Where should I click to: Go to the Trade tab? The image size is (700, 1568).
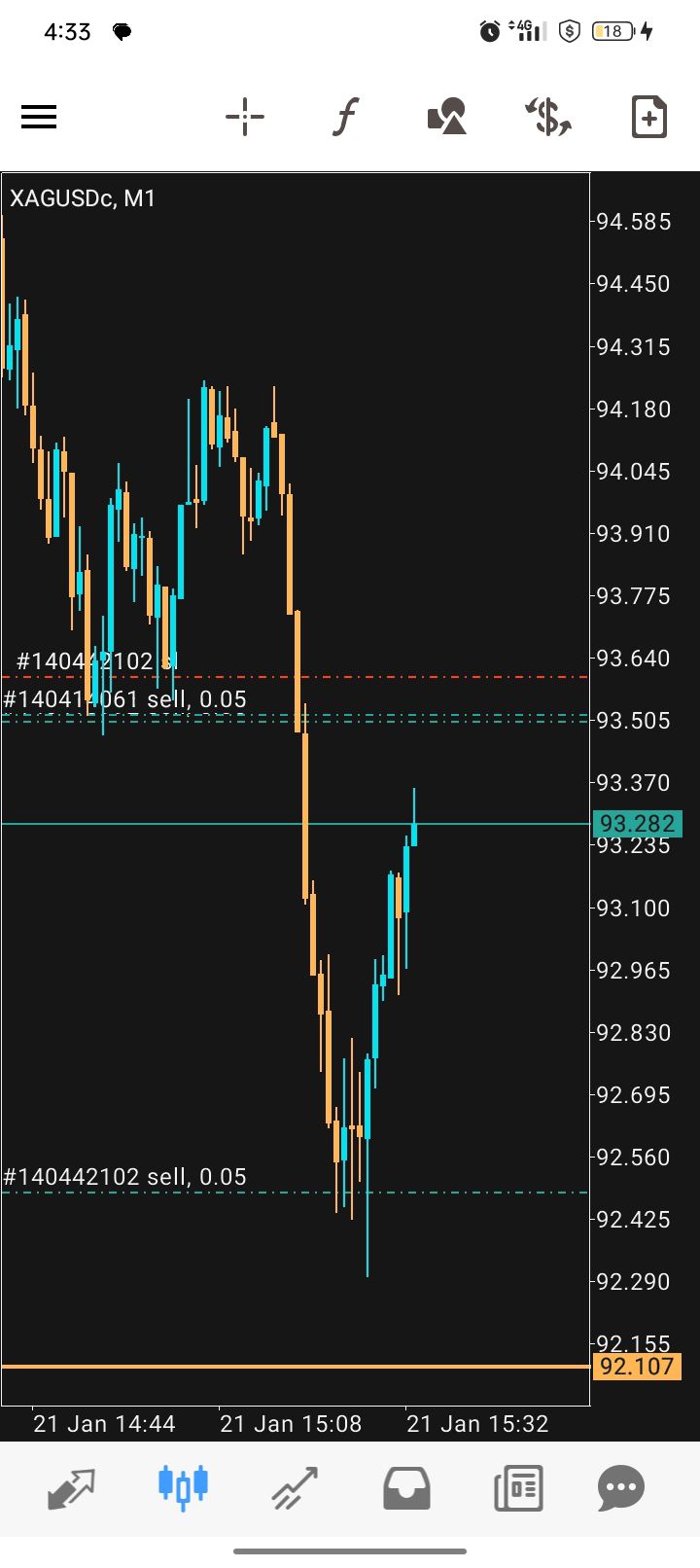click(295, 1487)
